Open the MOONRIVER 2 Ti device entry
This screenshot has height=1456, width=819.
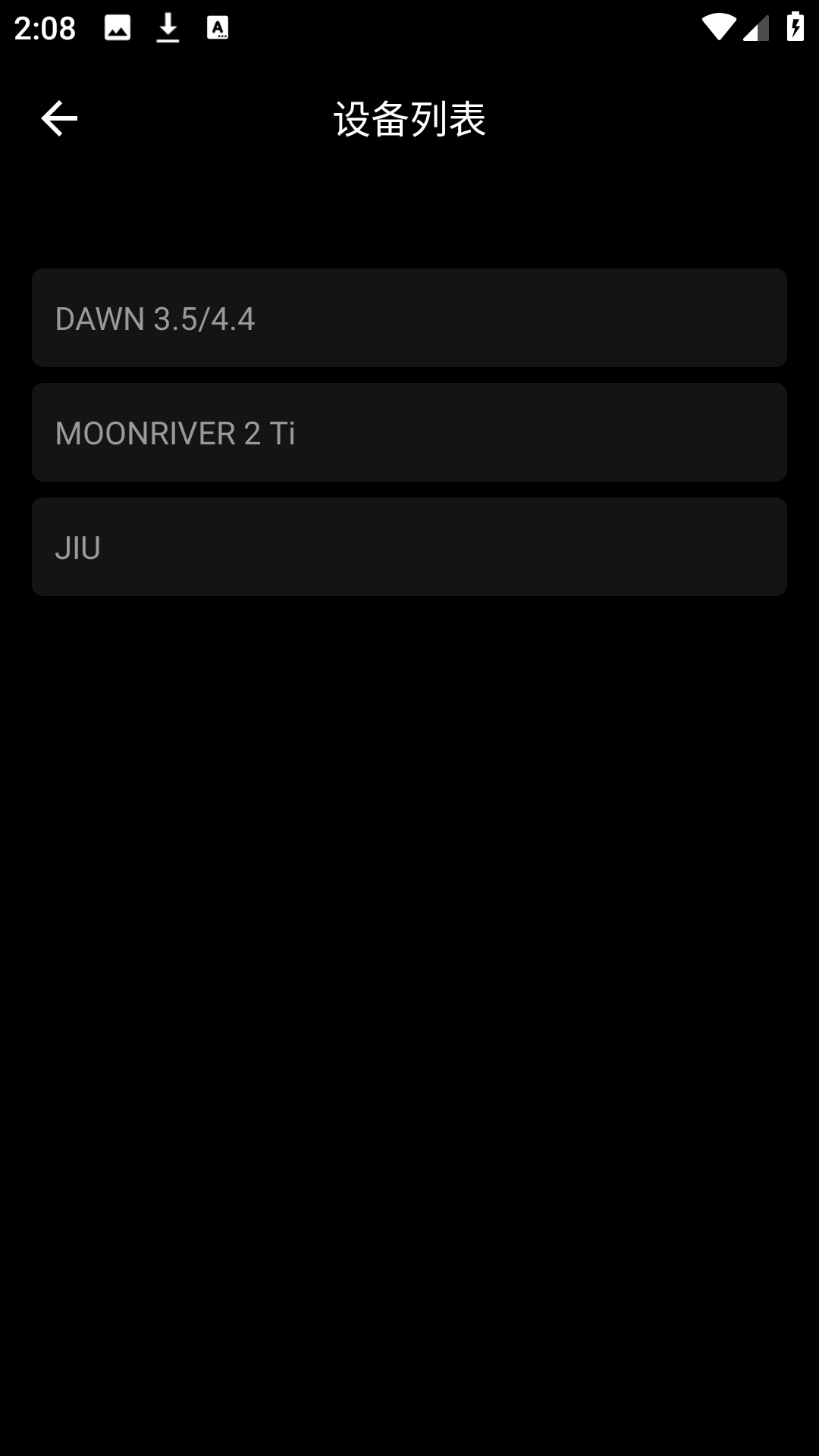point(409,432)
